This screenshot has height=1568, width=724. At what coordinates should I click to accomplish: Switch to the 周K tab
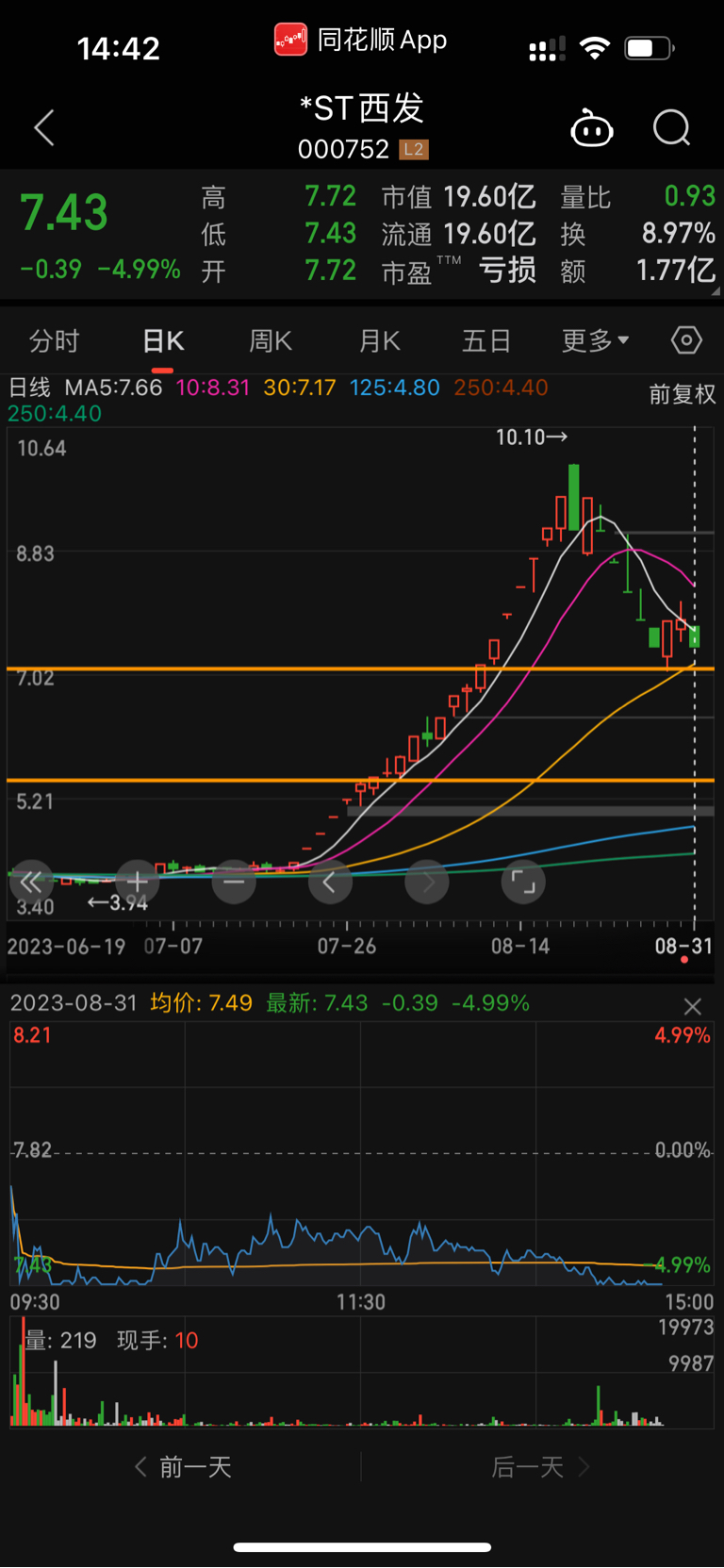pos(271,340)
